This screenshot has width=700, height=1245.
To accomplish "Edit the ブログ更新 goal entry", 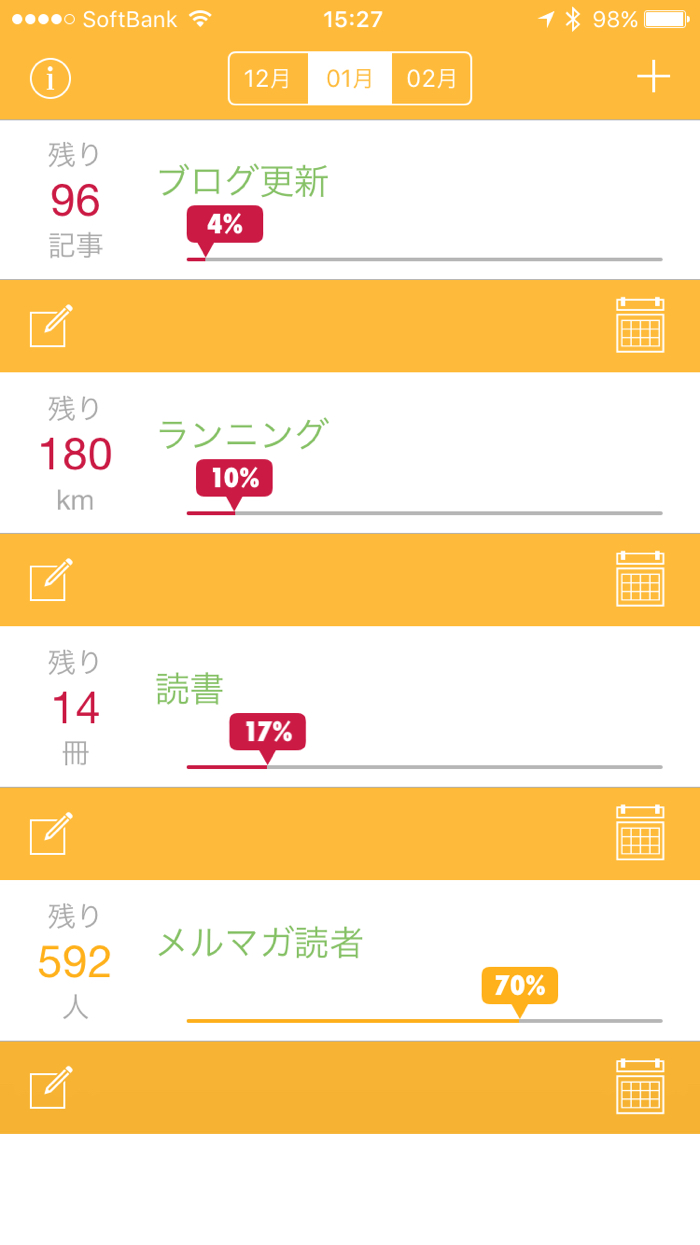I will (52, 326).
